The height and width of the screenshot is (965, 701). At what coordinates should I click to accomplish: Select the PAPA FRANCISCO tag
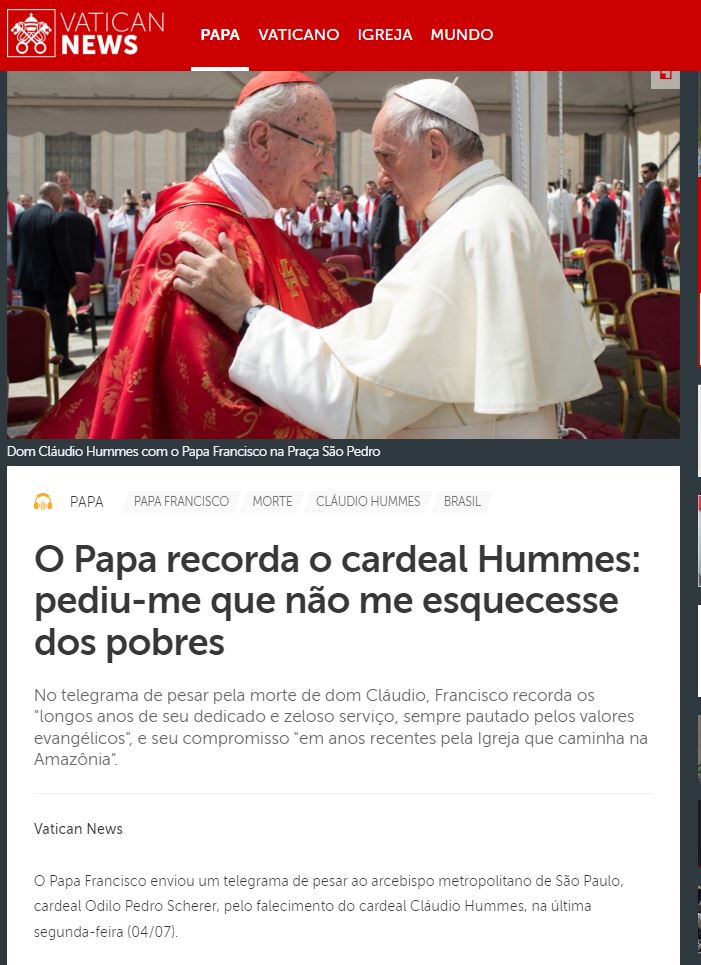[x=181, y=502]
